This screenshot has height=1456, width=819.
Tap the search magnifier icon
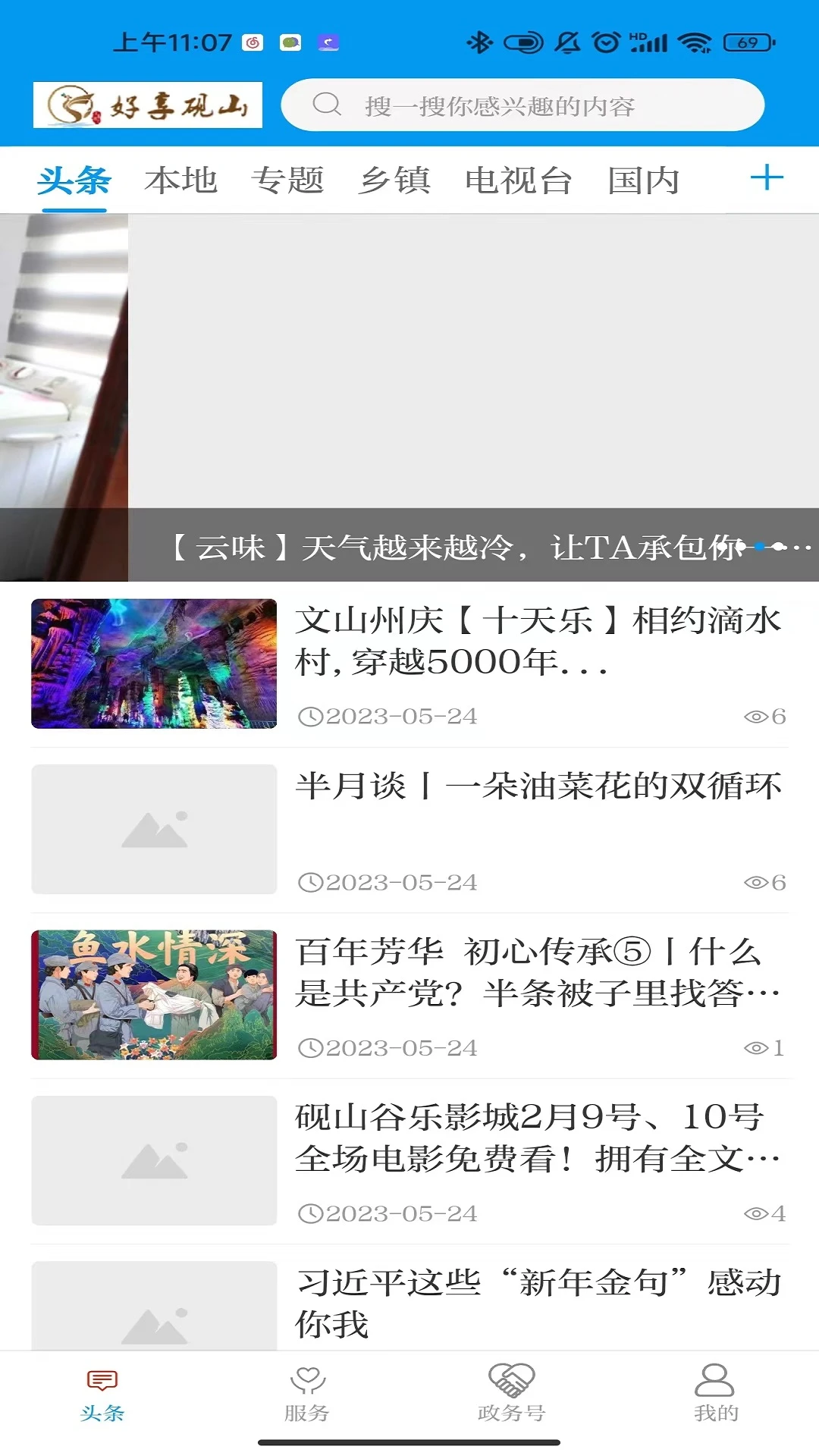[328, 105]
